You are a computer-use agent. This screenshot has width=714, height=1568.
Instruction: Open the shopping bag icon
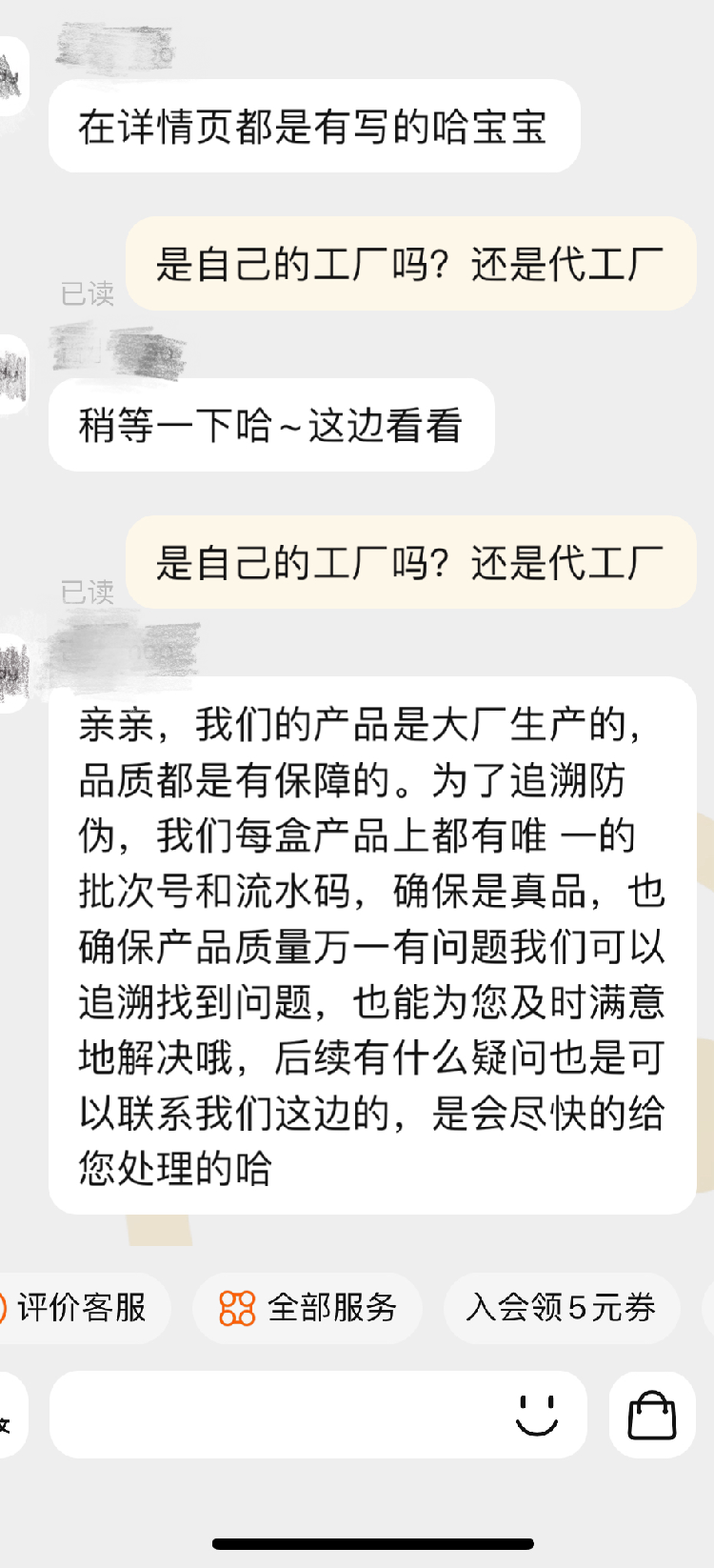click(x=652, y=1415)
